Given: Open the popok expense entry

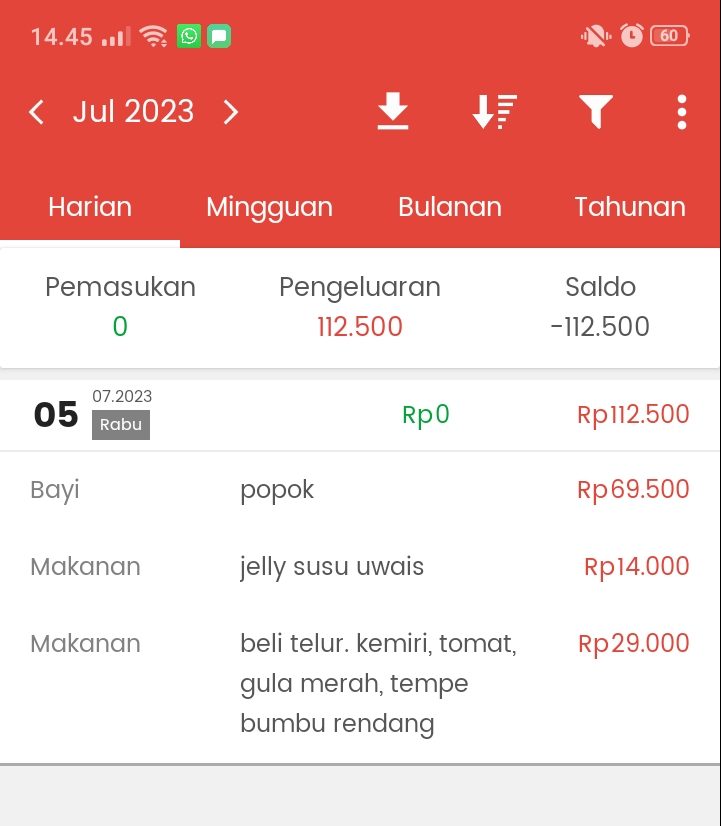Looking at the screenshot, I should [x=360, y=490].
